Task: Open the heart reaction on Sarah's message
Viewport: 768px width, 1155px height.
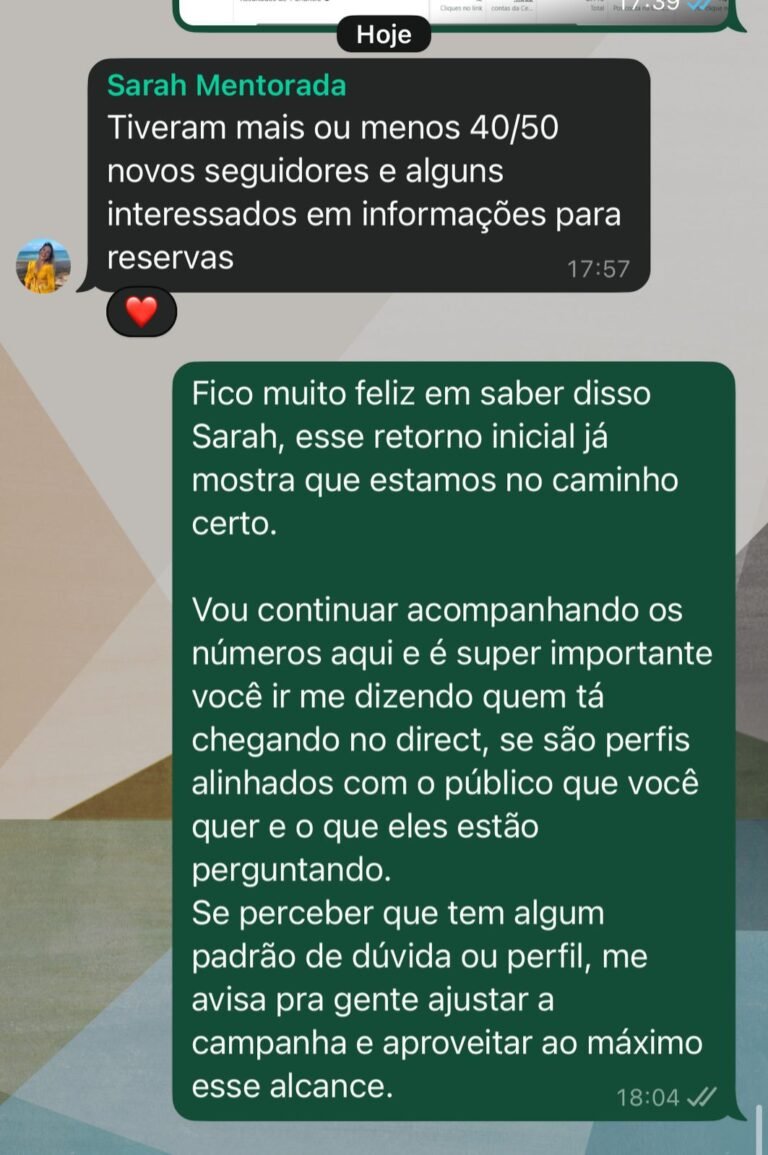Action: [x=141, y=312]
